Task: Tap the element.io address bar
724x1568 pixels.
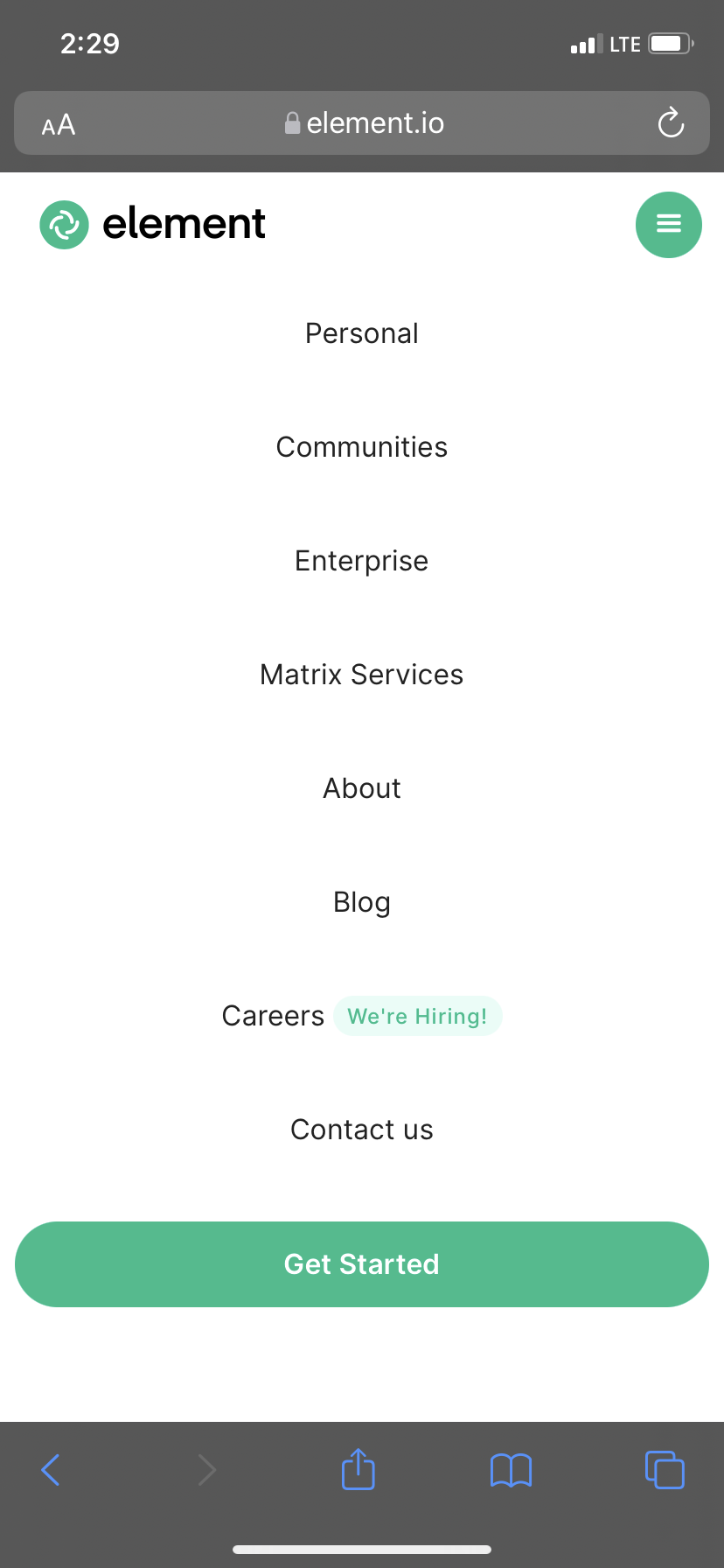Action: click(365, 123)
